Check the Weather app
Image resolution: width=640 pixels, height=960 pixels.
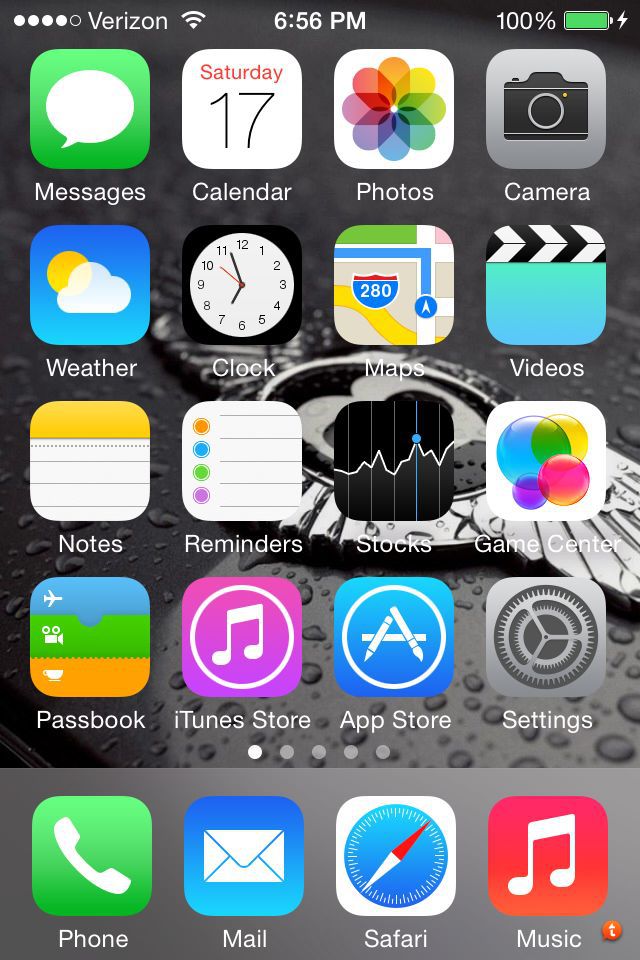(90, 285)
